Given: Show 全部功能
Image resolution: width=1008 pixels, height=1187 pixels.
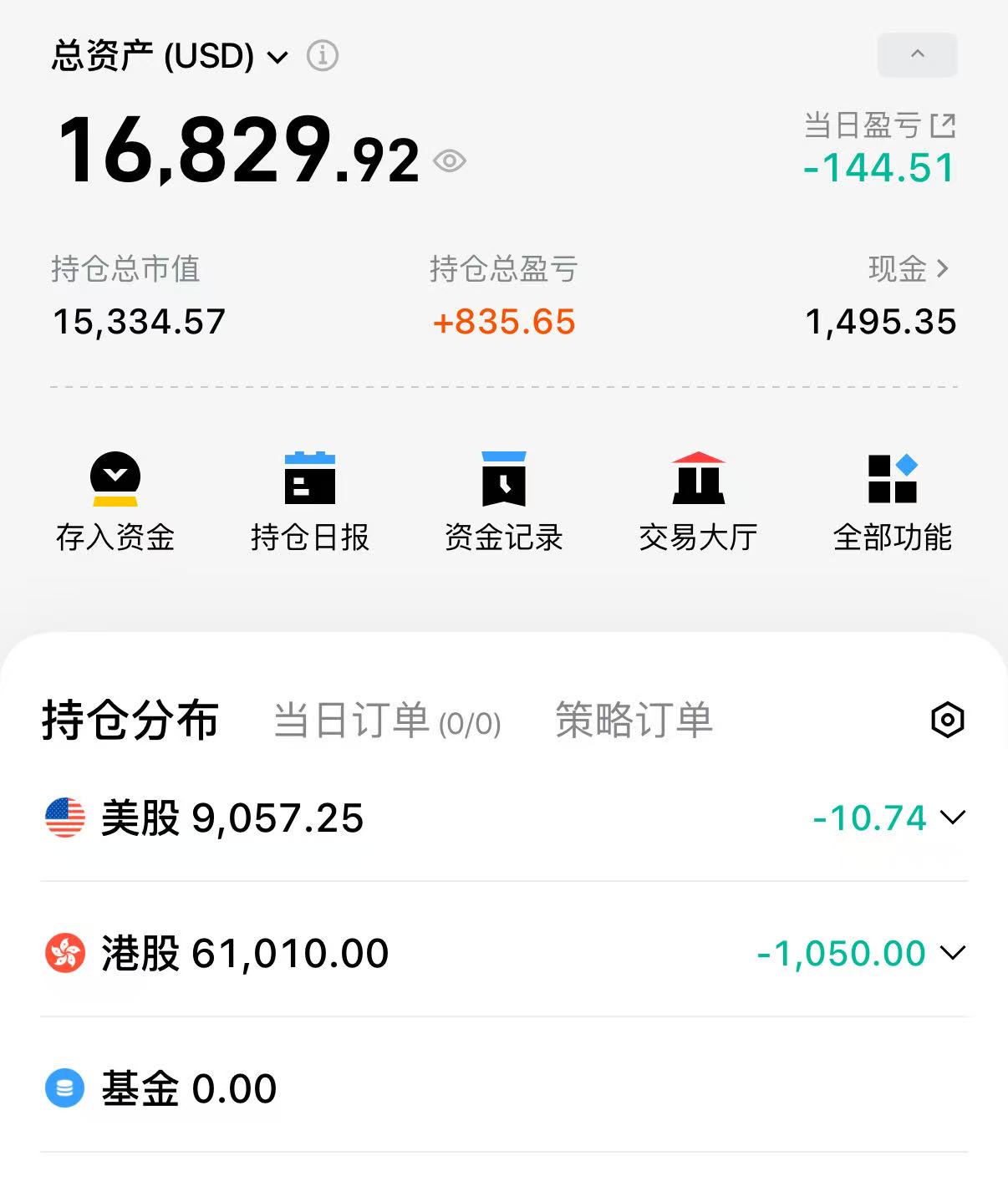Looking at the screenshot, I should pyautogui.click(x=892, y=502).
